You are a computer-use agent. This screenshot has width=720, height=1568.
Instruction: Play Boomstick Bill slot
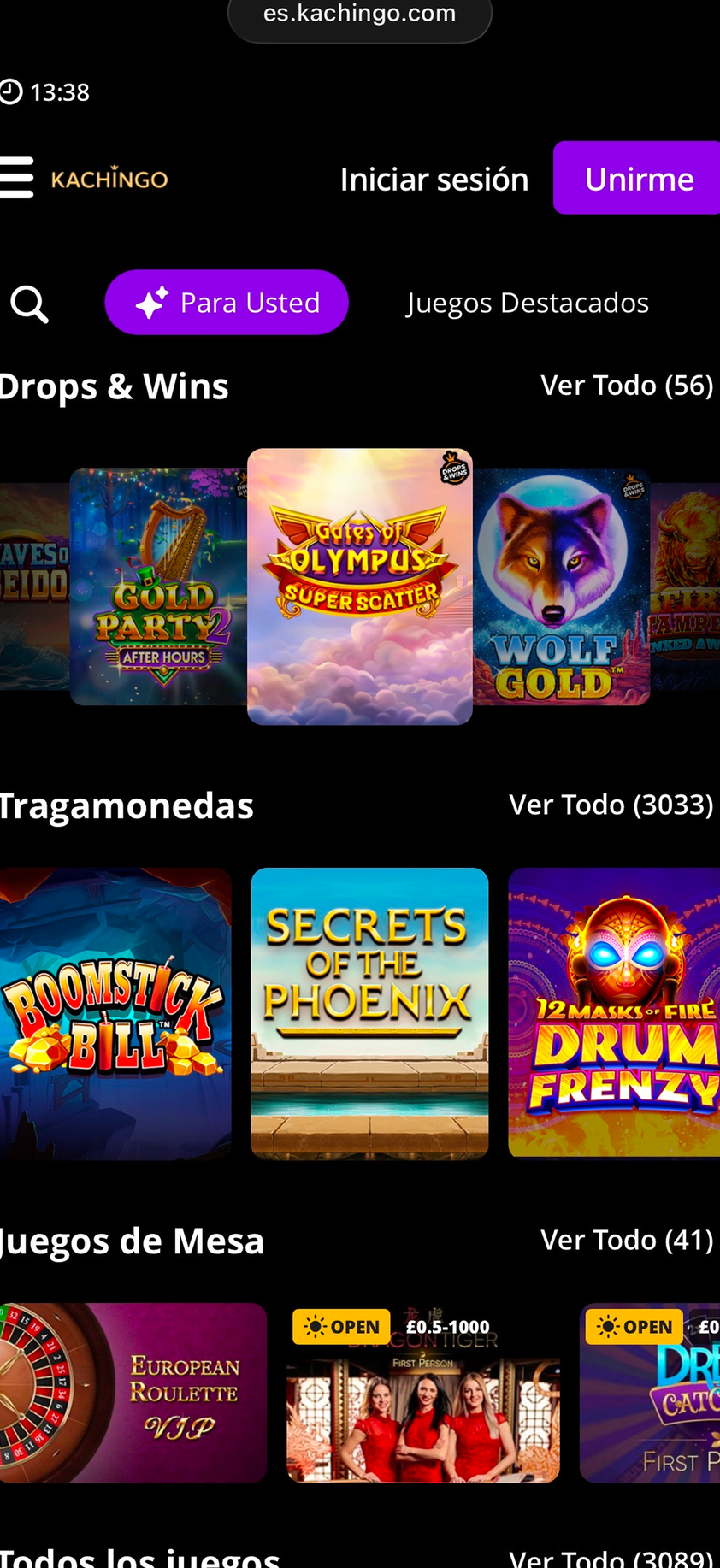[115, 1014]
